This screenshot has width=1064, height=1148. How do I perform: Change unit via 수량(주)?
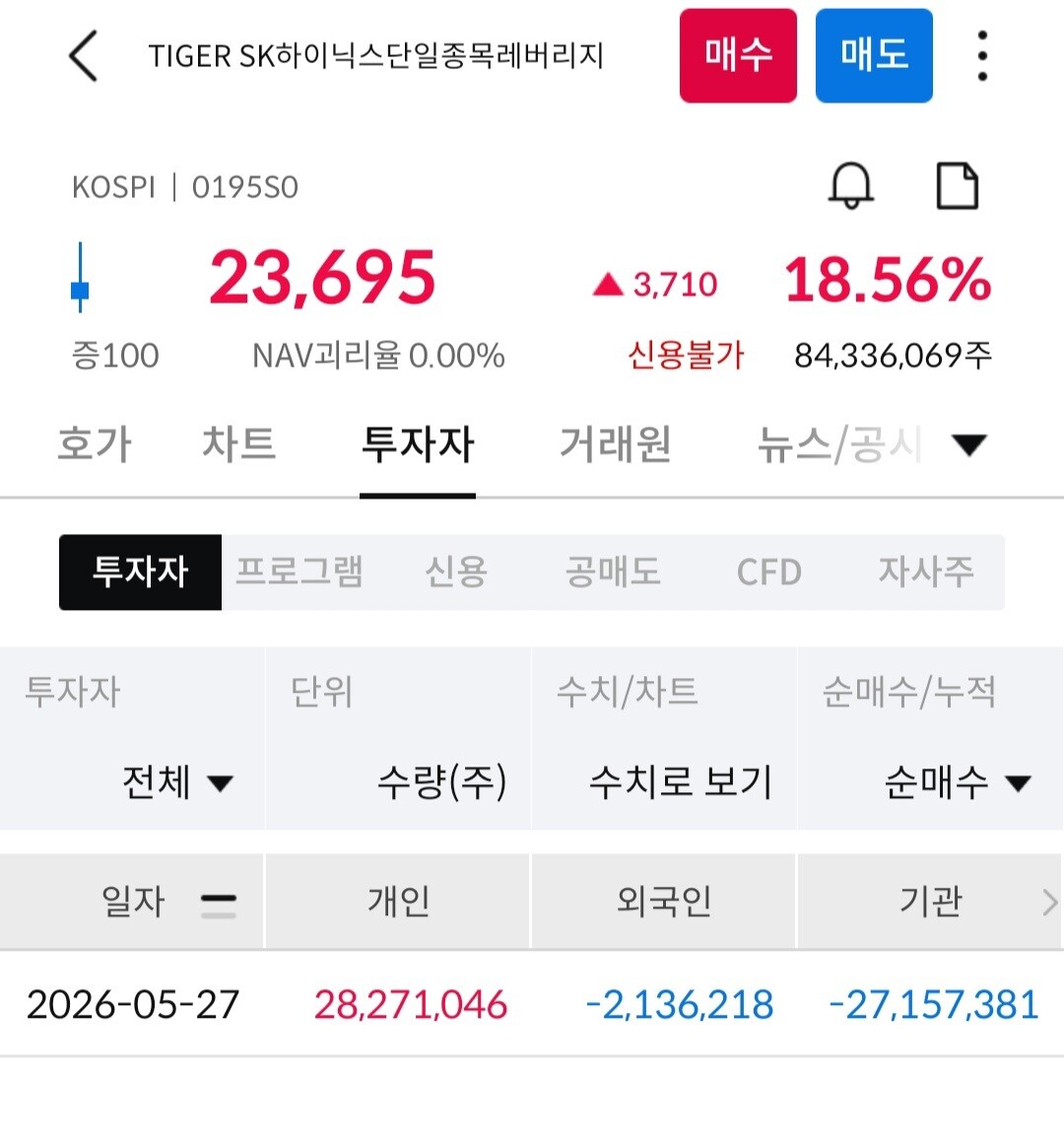(x=441, y=782)
